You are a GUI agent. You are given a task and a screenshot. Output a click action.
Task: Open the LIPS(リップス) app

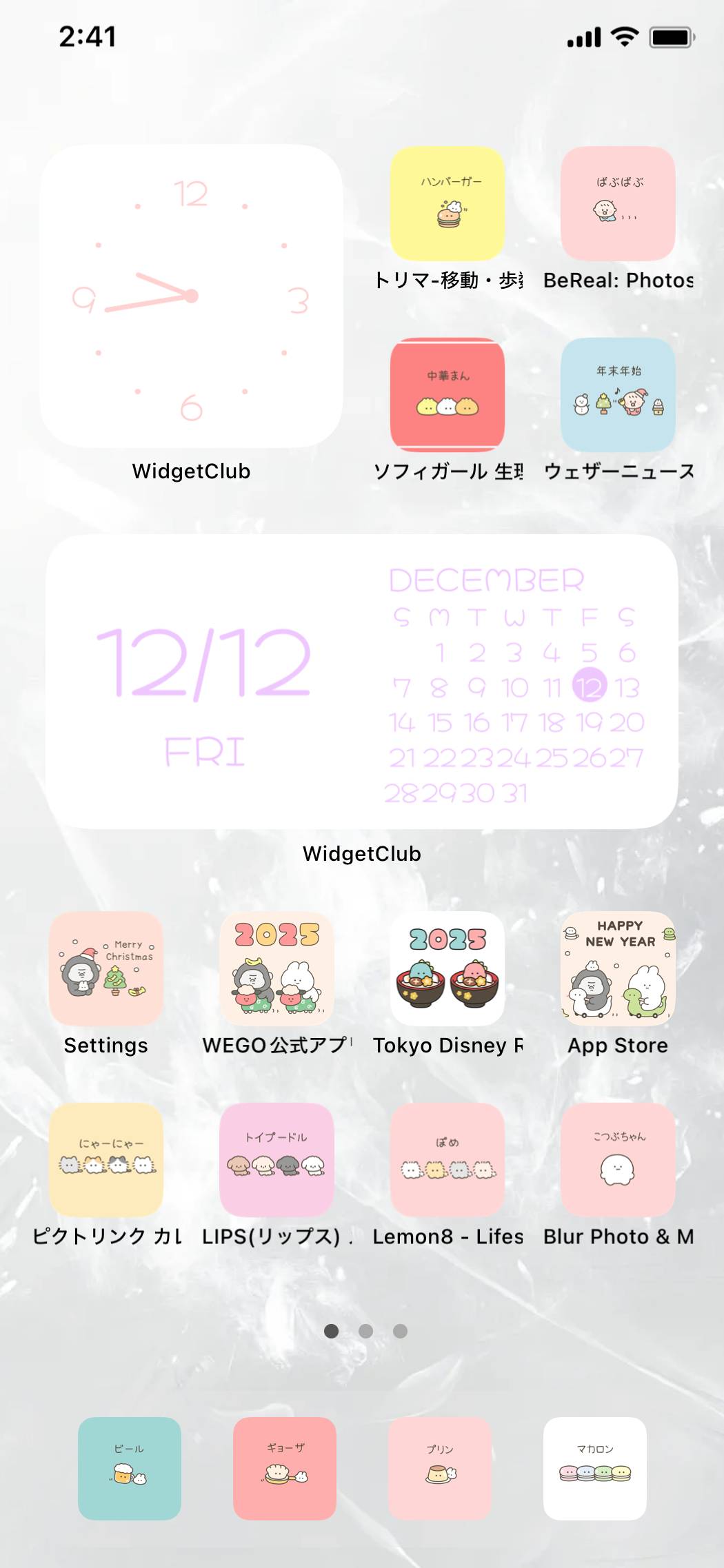[x=276, y=1159]
